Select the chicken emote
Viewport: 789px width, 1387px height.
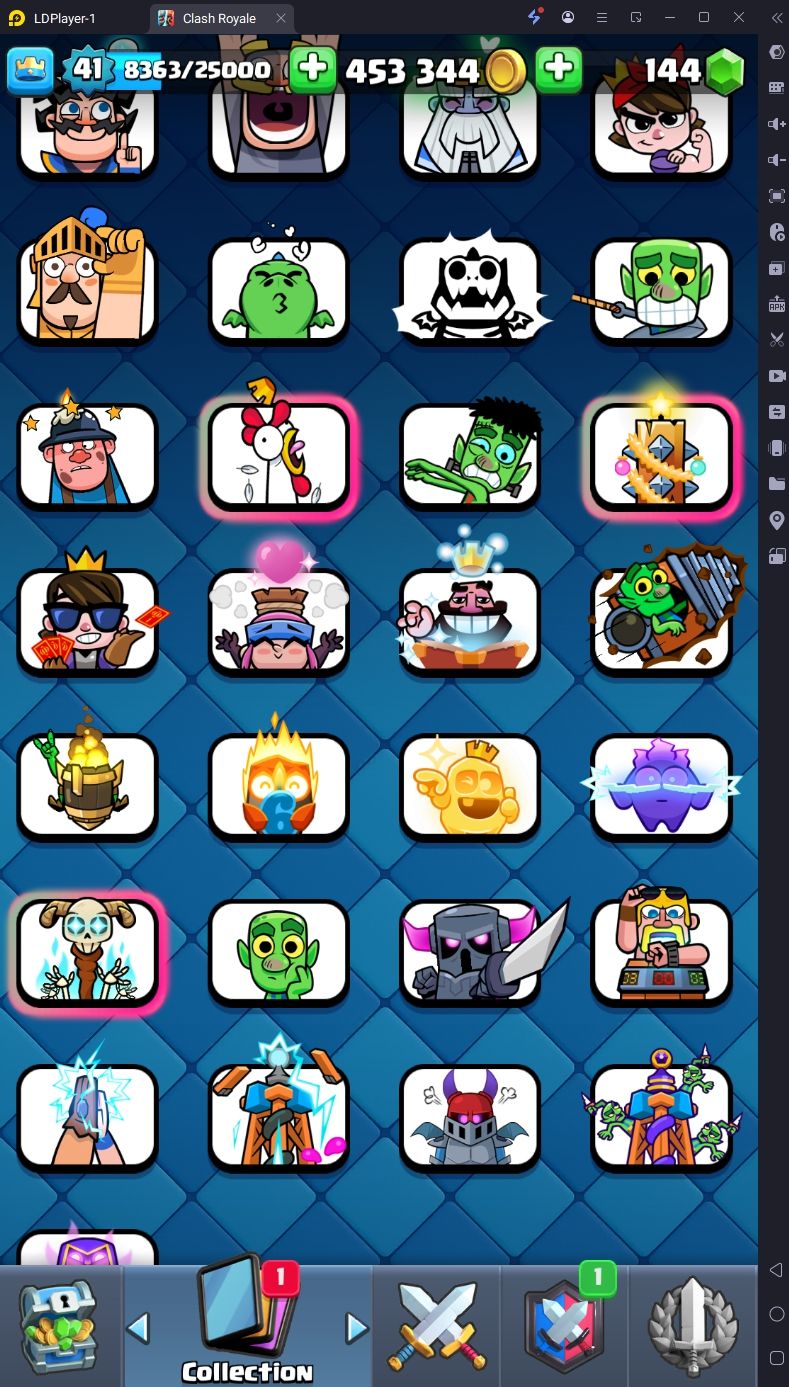(x=278, y=454)
